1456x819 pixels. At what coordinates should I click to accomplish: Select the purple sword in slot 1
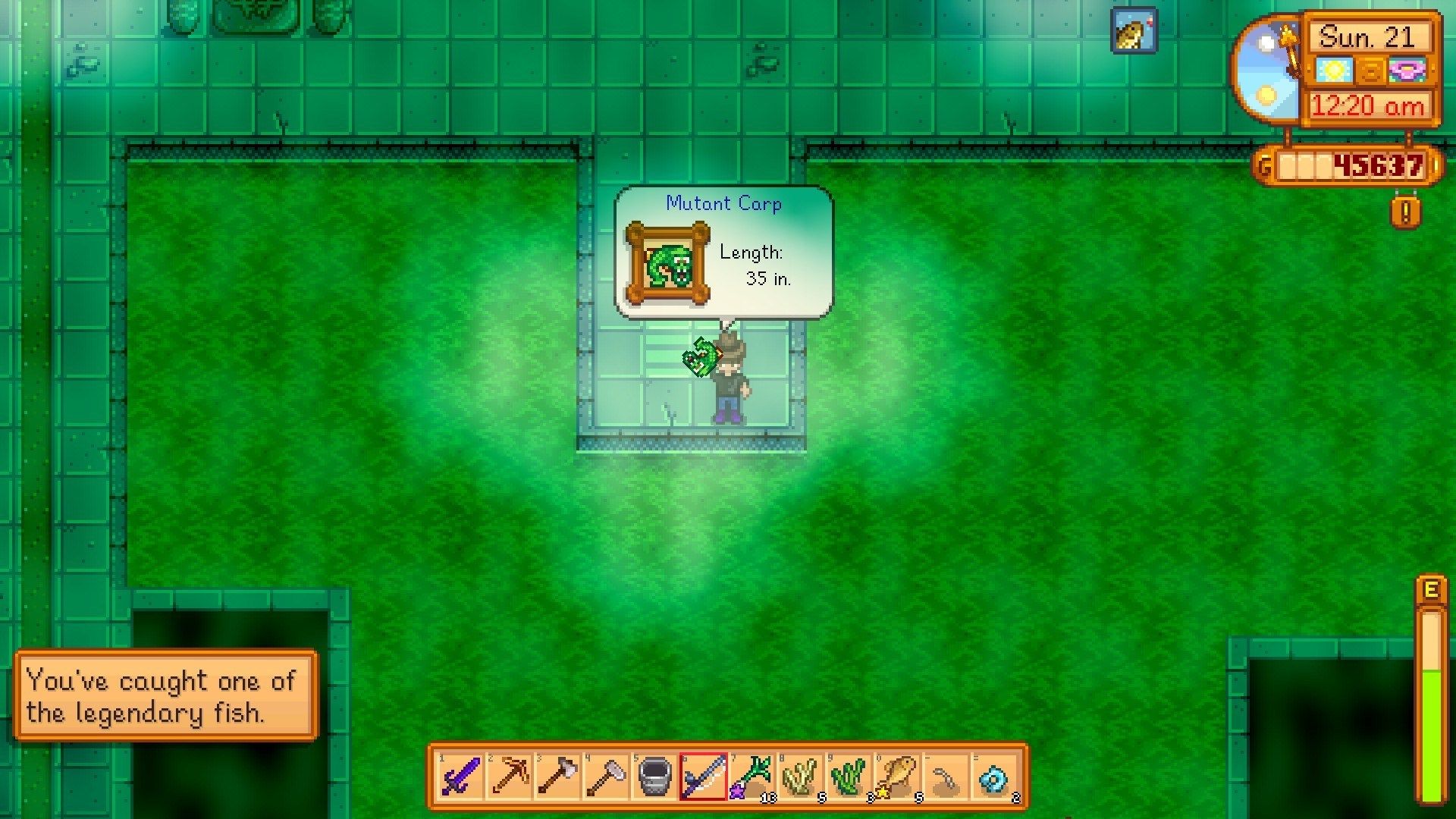point(460,777)
